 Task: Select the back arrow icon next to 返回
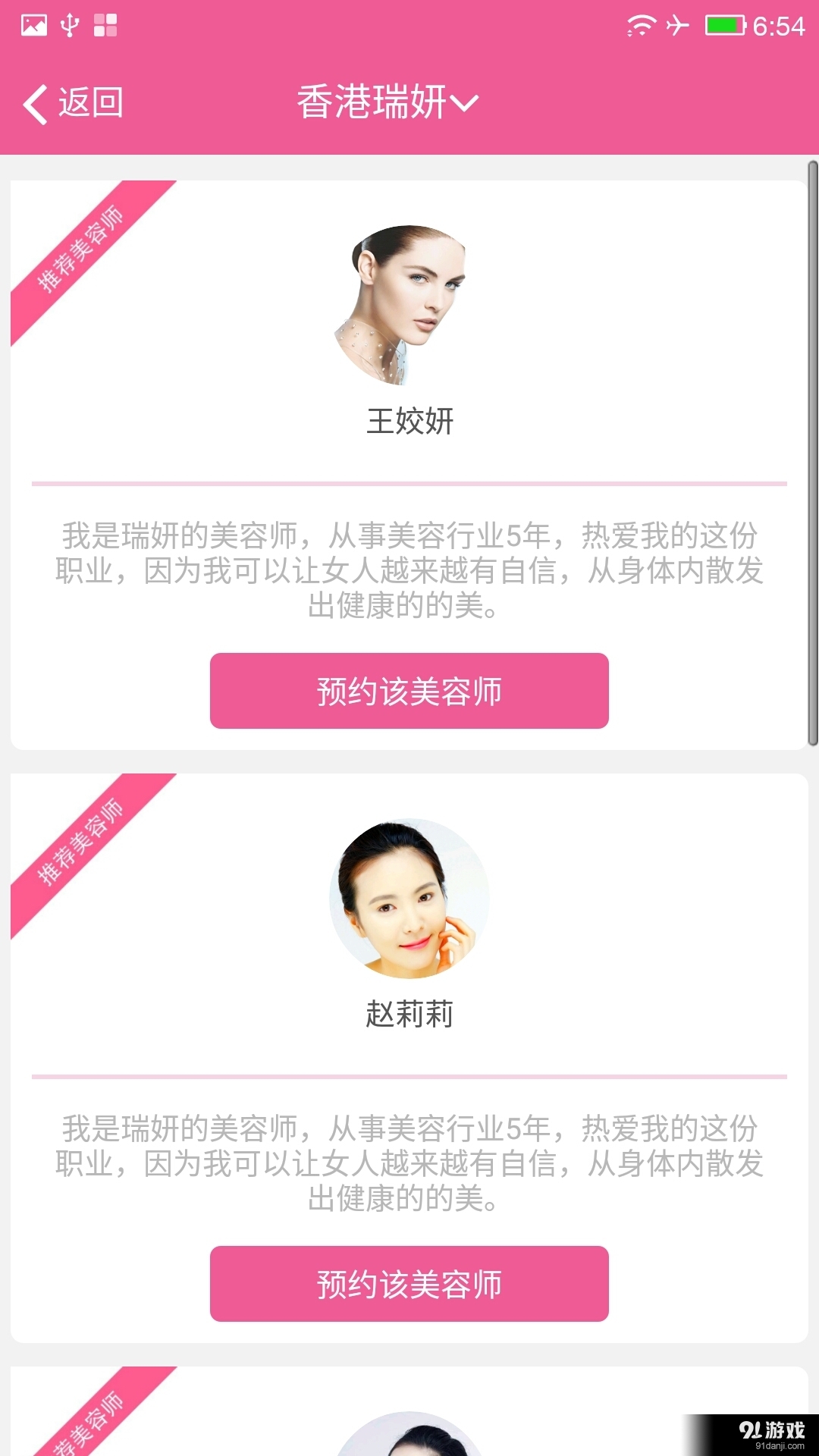pos(35,102)
